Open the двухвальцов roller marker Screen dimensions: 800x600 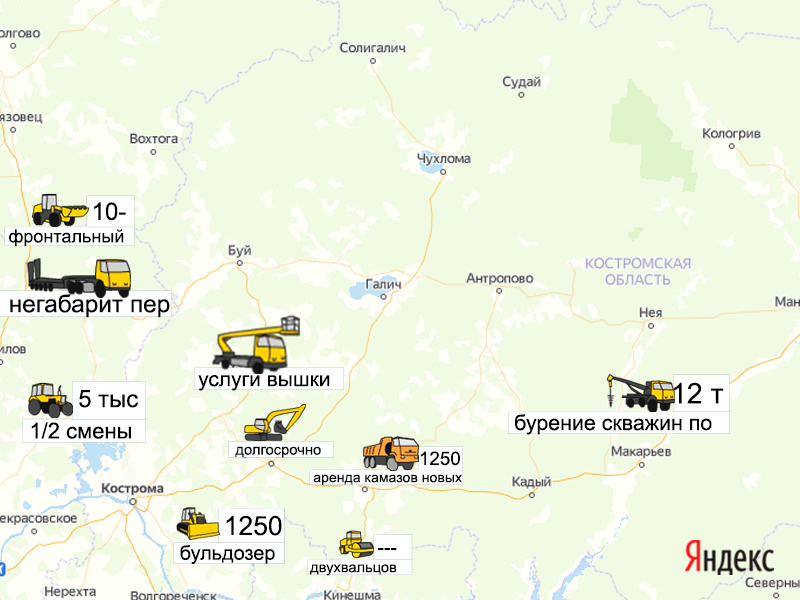coord(356,544)
